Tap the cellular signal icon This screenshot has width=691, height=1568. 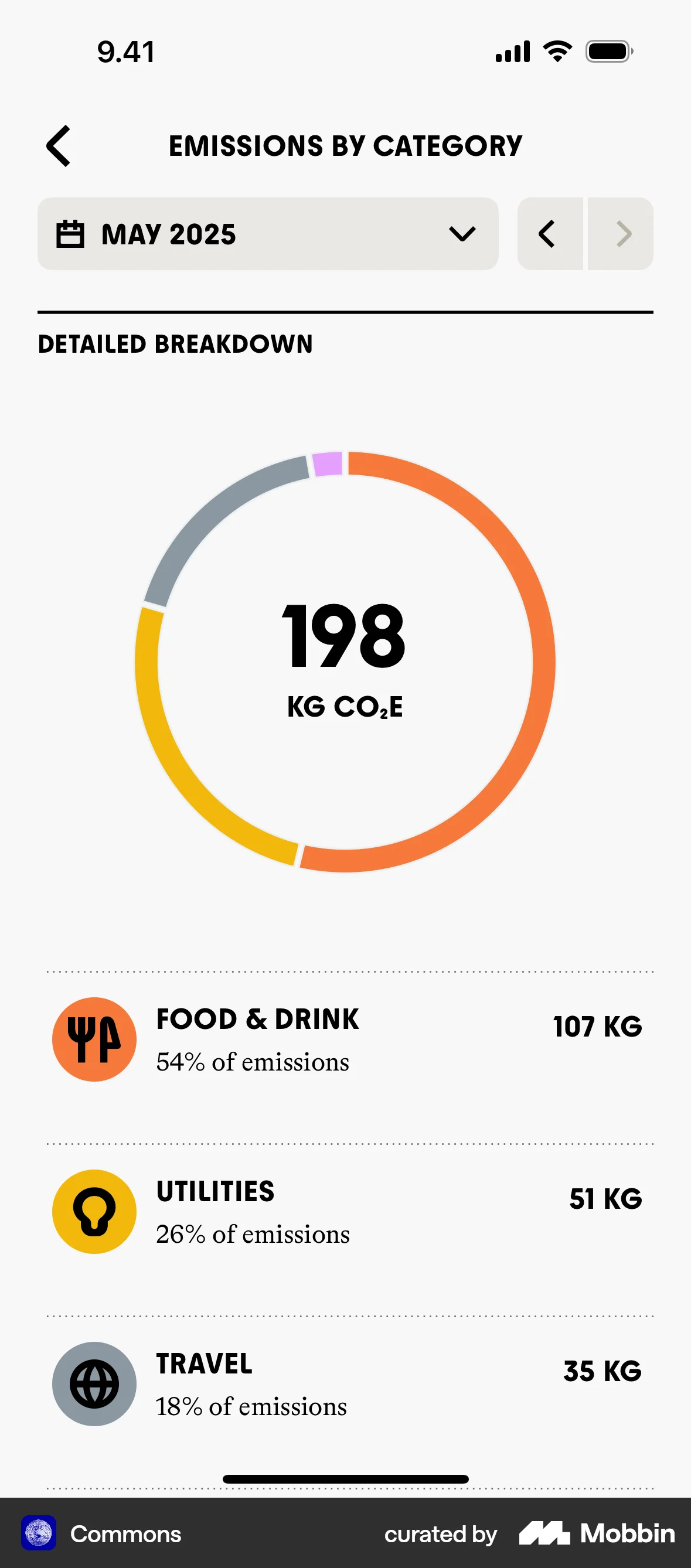pyautogui.click(x=512, y=52)
